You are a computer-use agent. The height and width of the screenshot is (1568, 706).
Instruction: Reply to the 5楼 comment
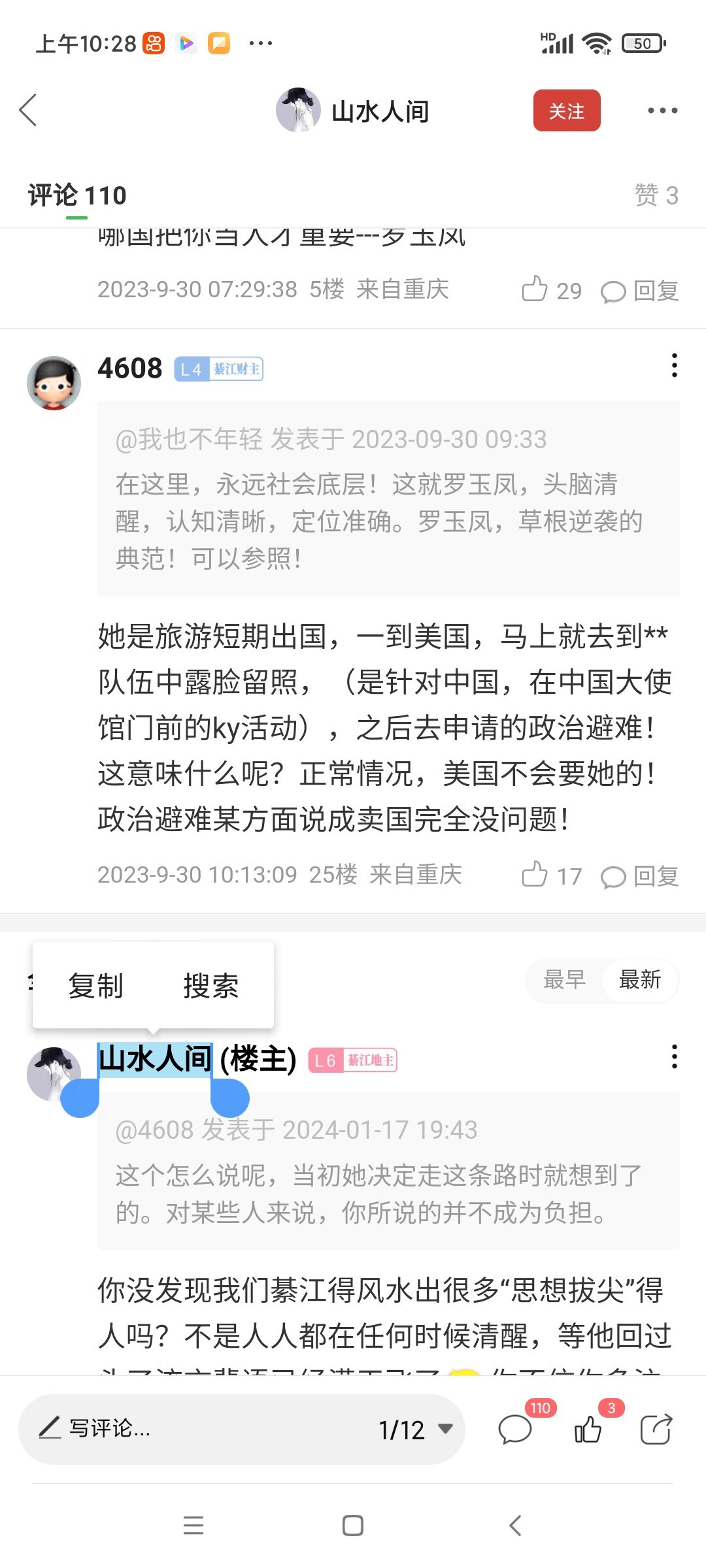(x=640, y=291)
